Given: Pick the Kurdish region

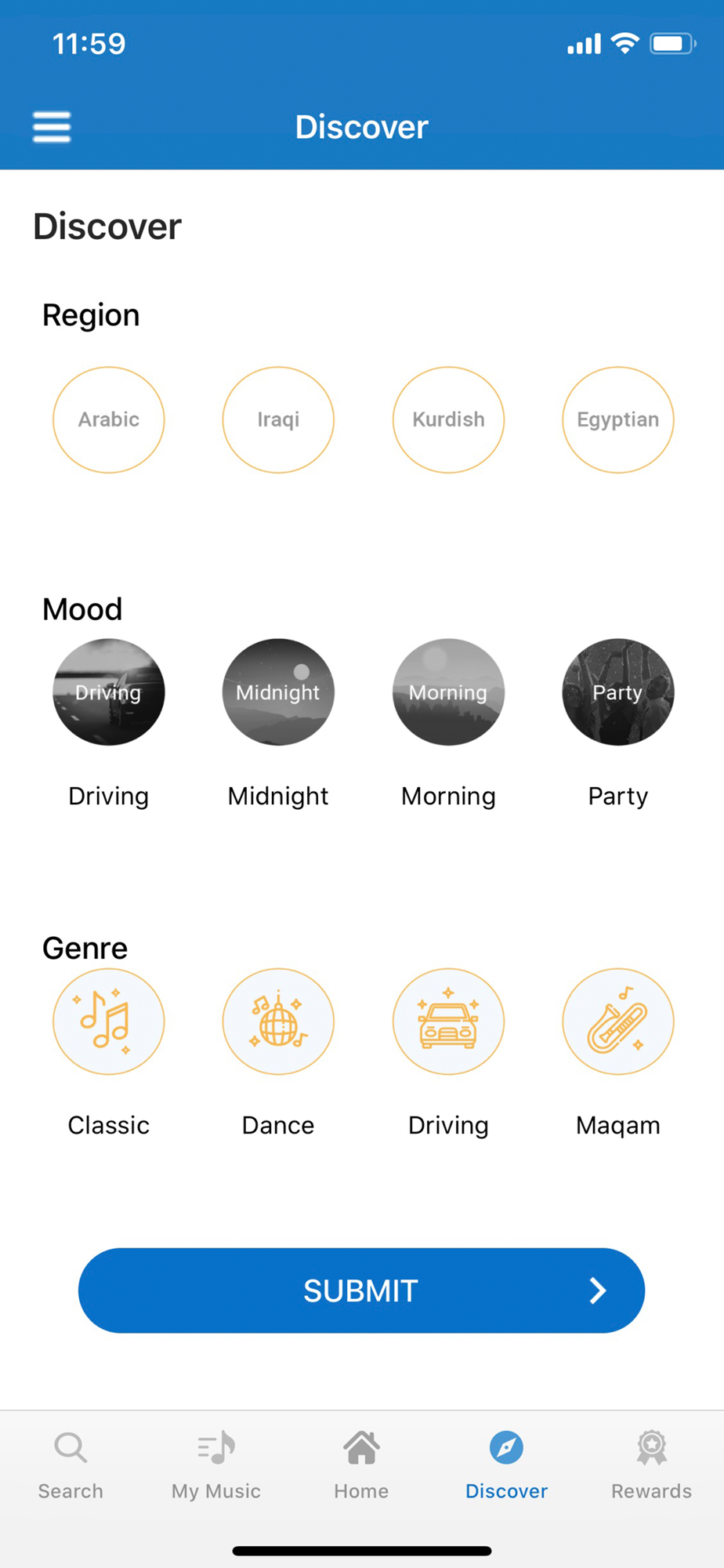Looking at the screenshot, I should pos(448,419).
